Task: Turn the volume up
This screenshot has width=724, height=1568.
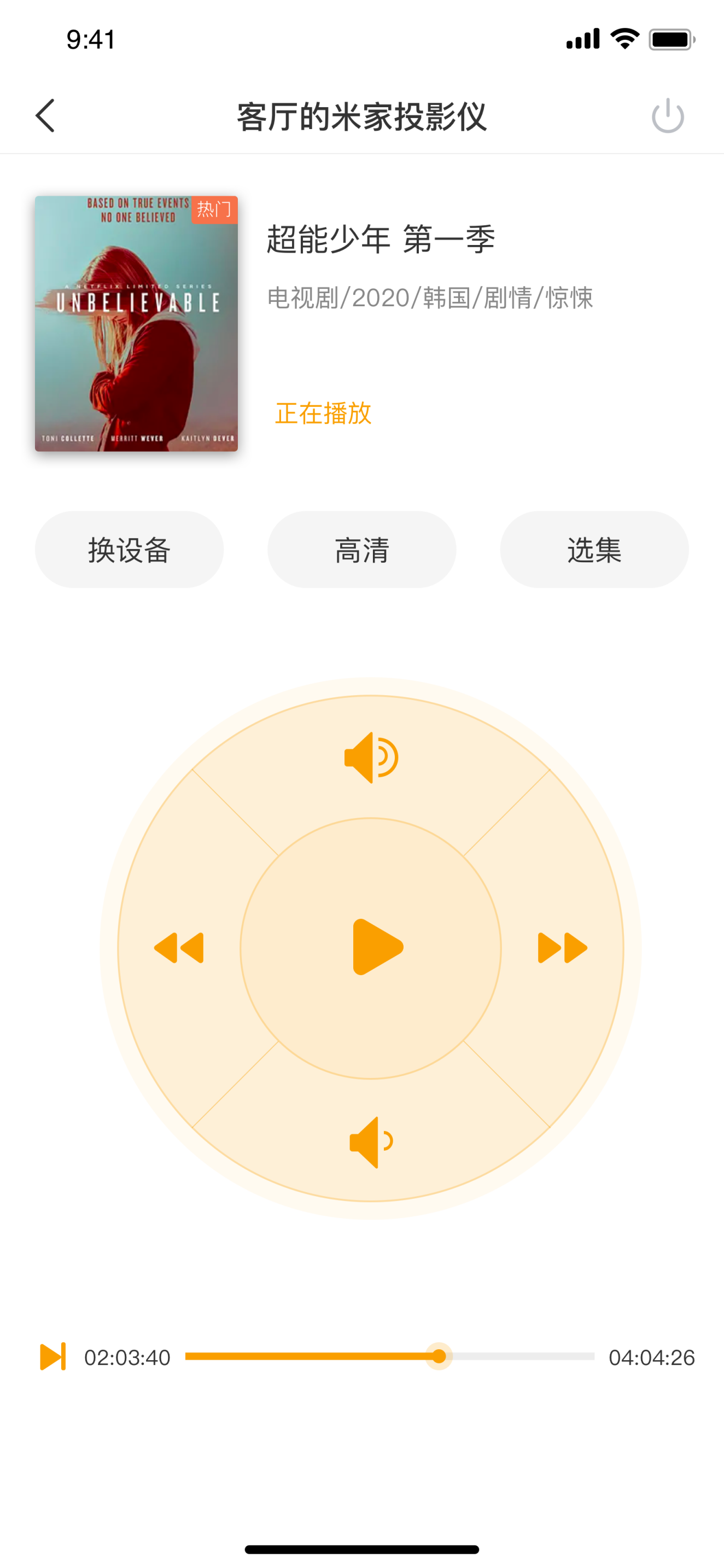Action: pyautogui.click(x=371, y=758)
